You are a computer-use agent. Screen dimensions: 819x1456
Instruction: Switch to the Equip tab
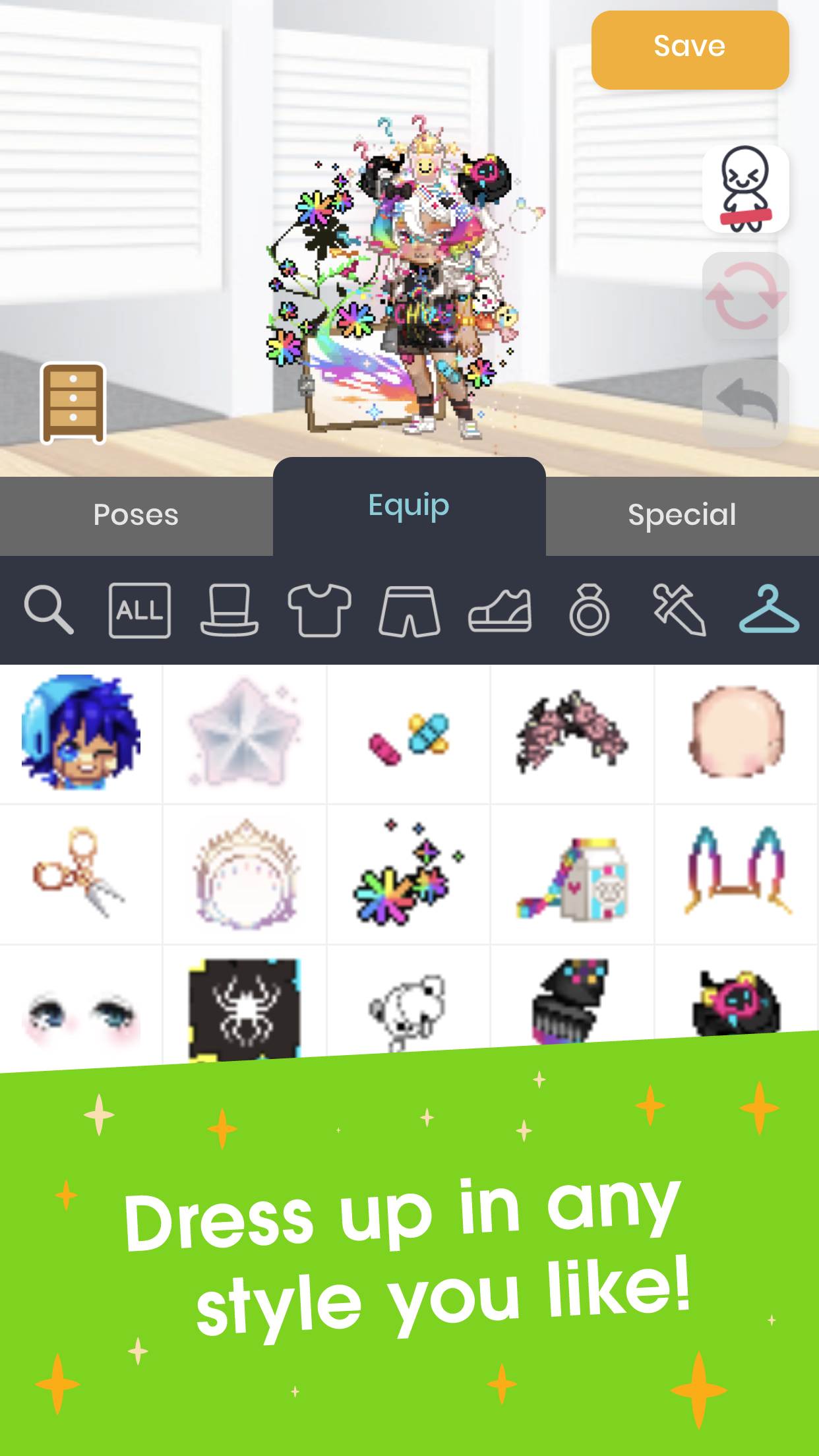tap(409, 506)
